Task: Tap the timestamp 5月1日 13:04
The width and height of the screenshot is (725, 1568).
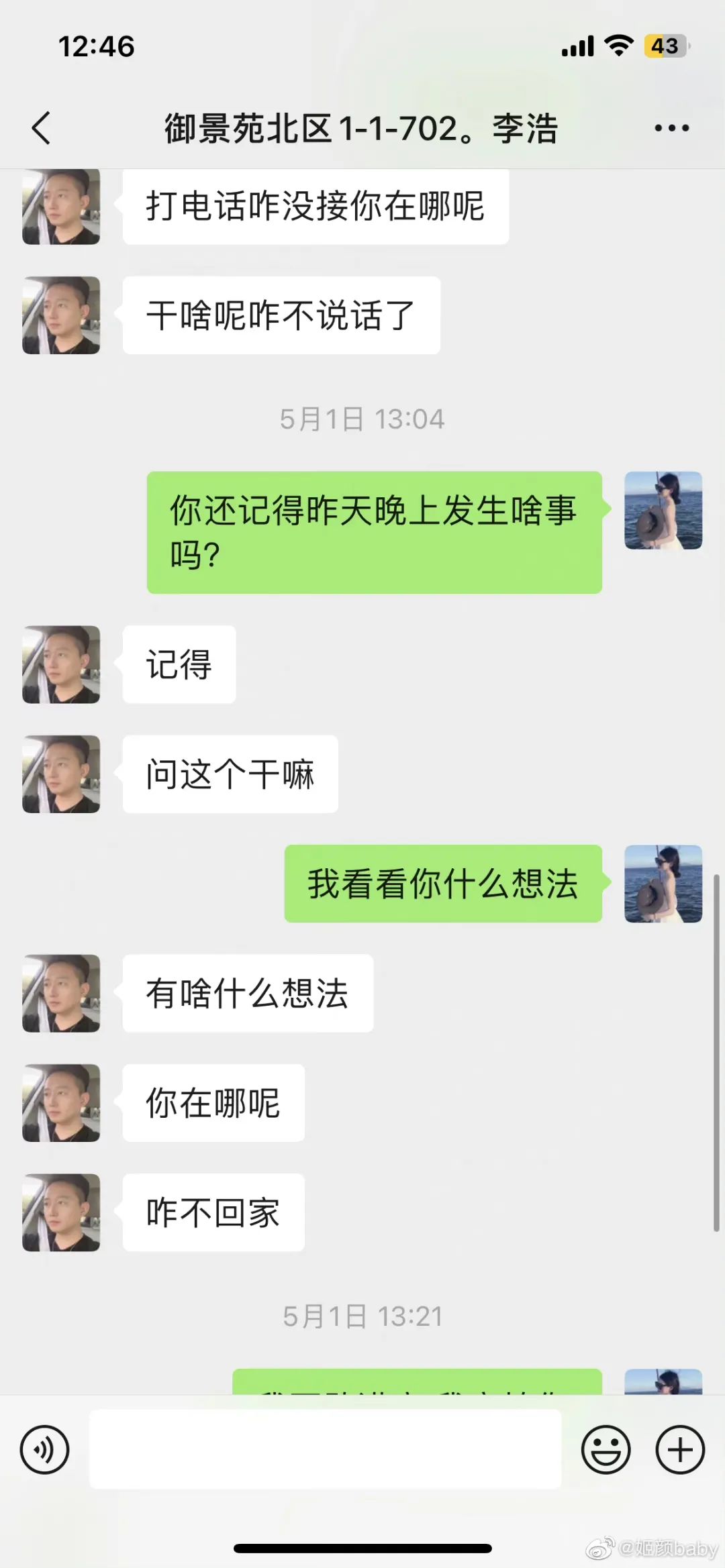Action: (362, 419)
